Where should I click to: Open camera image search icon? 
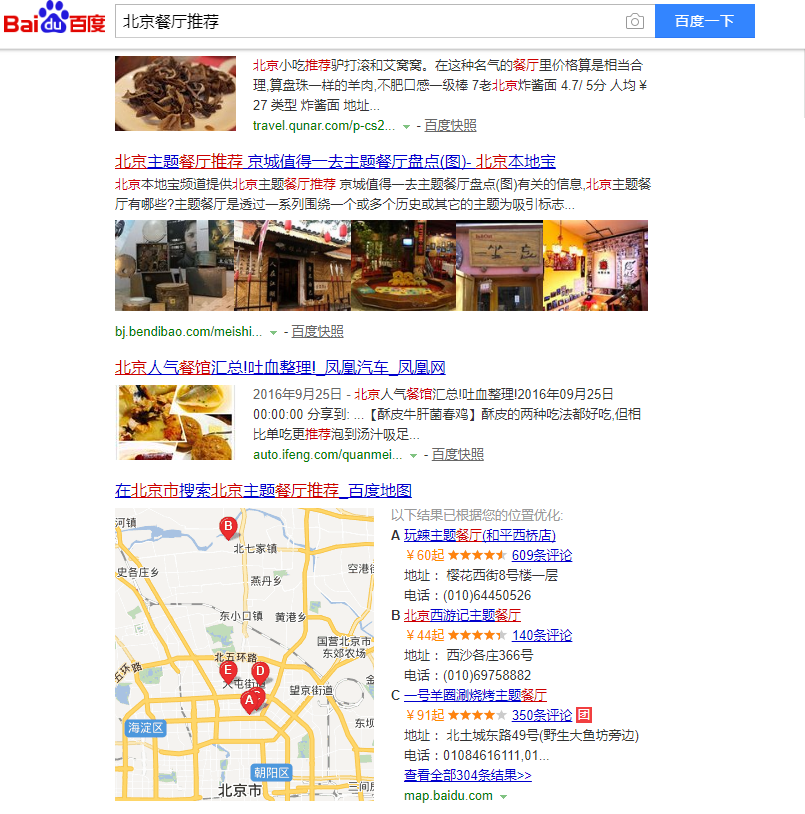pyautogui.click(x=634, y=21)
